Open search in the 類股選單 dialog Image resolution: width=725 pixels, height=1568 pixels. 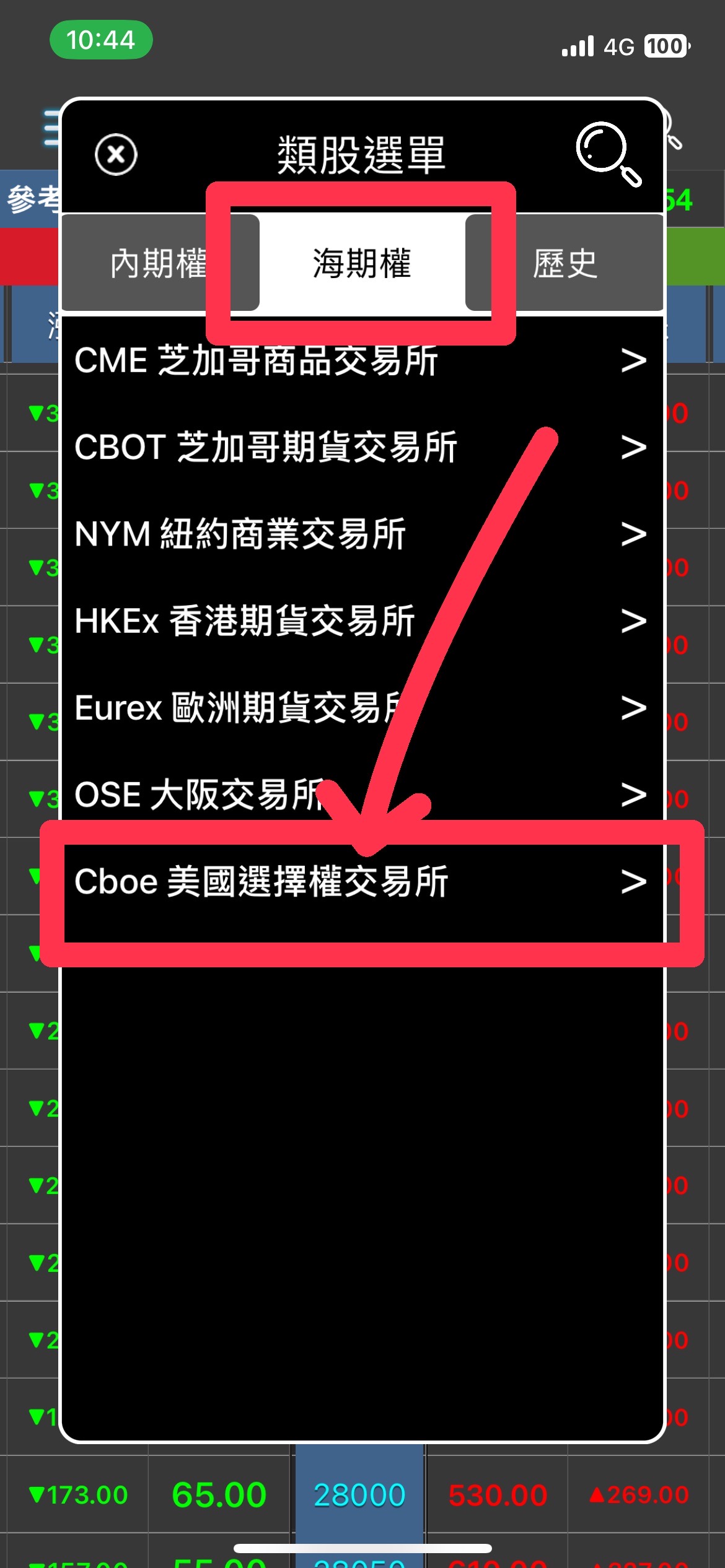click(x=608, y=153)
